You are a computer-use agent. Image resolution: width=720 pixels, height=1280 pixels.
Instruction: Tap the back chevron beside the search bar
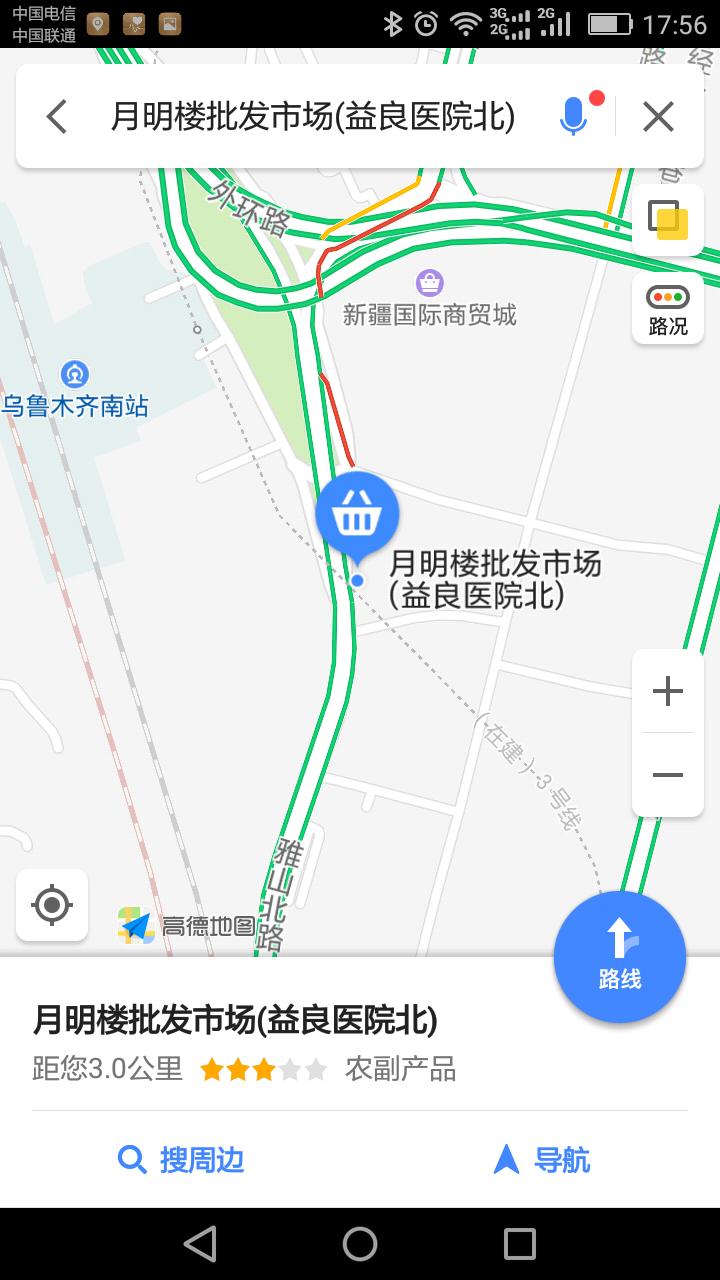click(x=55, y=117)
